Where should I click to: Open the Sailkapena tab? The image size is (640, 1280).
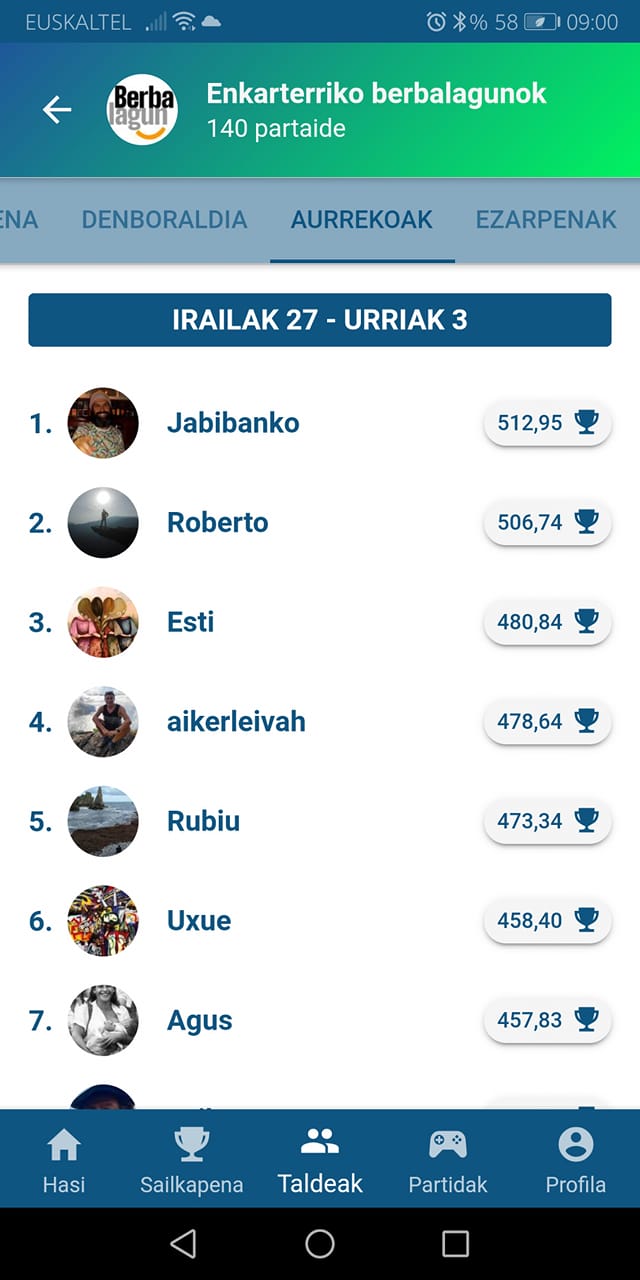click(x=191, y=1160)
